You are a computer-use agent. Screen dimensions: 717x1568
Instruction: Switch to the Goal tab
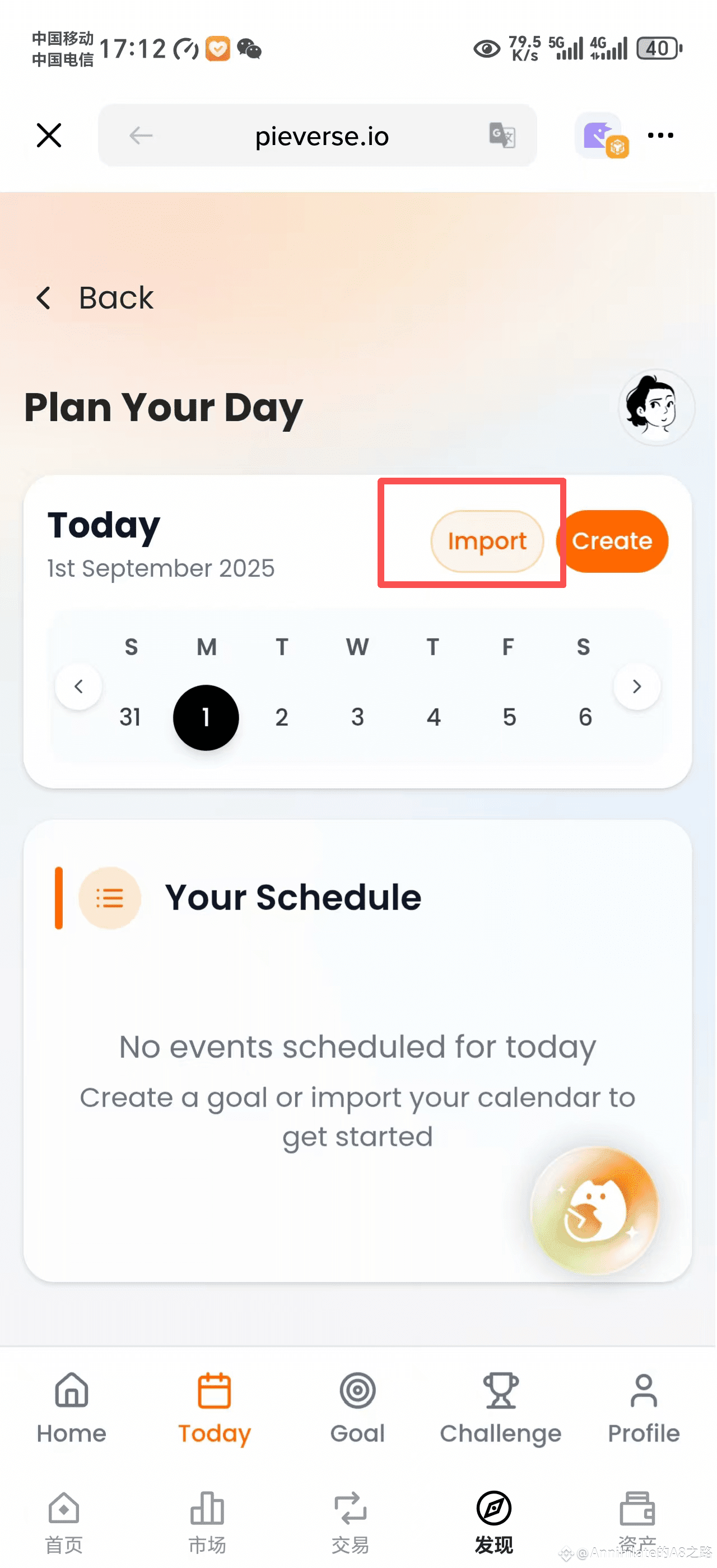pyautogui.click(x=357, y=1408)
